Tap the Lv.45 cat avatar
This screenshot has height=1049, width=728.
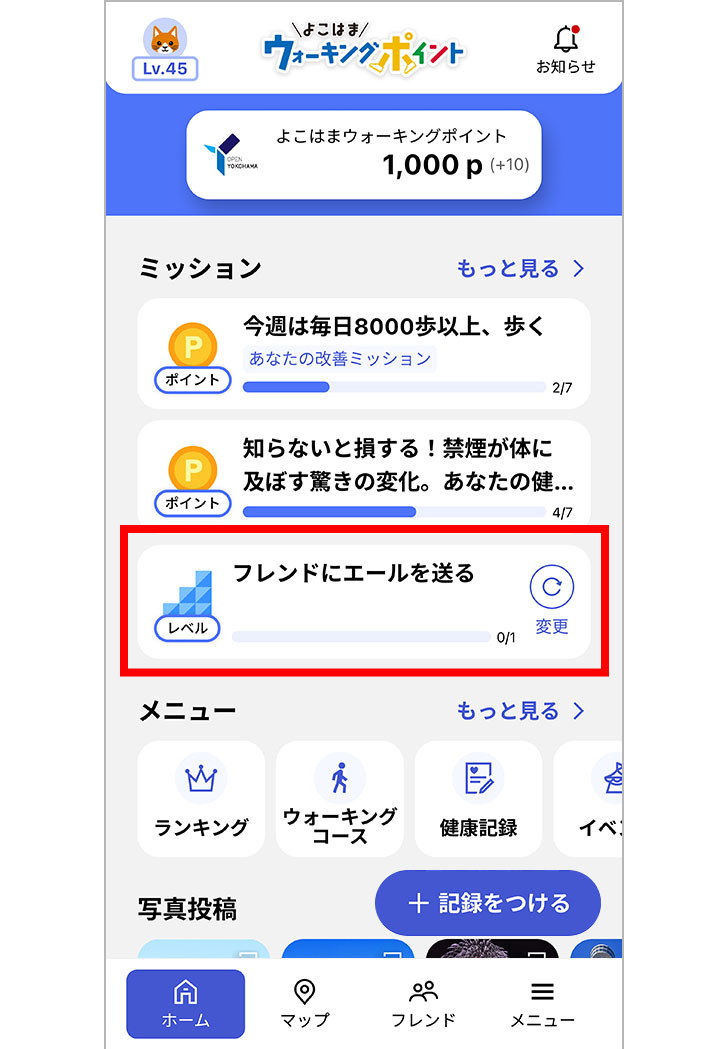(x=166, y=41)
